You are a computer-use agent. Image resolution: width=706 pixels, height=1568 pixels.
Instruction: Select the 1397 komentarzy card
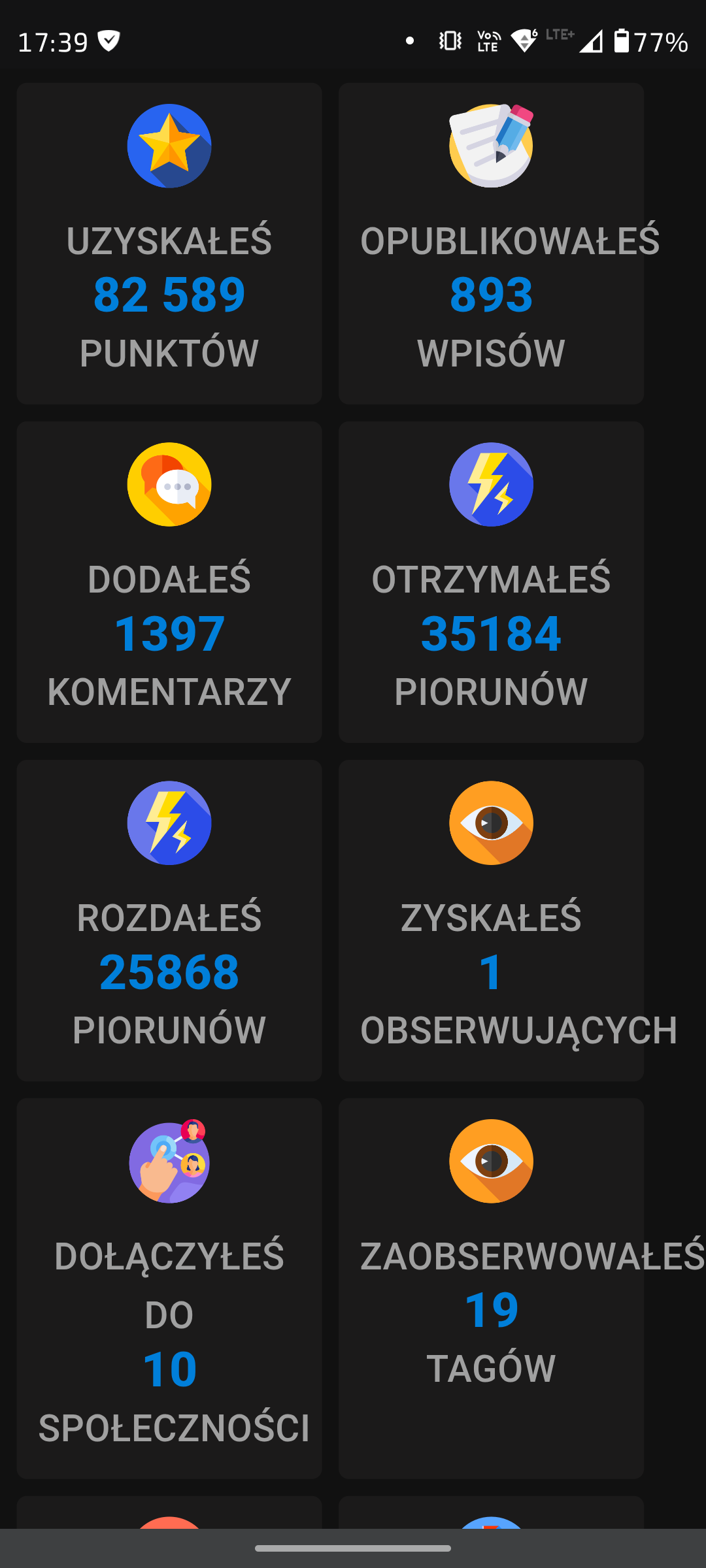(x=169, y=581)
